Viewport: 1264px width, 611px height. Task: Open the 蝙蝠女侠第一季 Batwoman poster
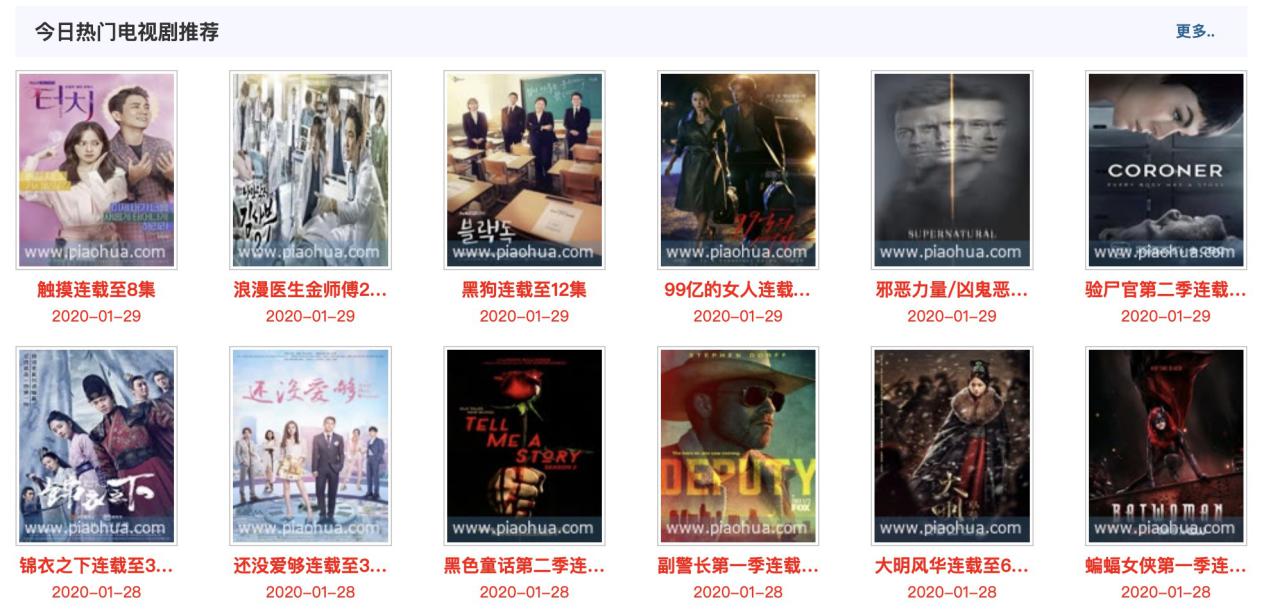click(x=1166, y=446)
